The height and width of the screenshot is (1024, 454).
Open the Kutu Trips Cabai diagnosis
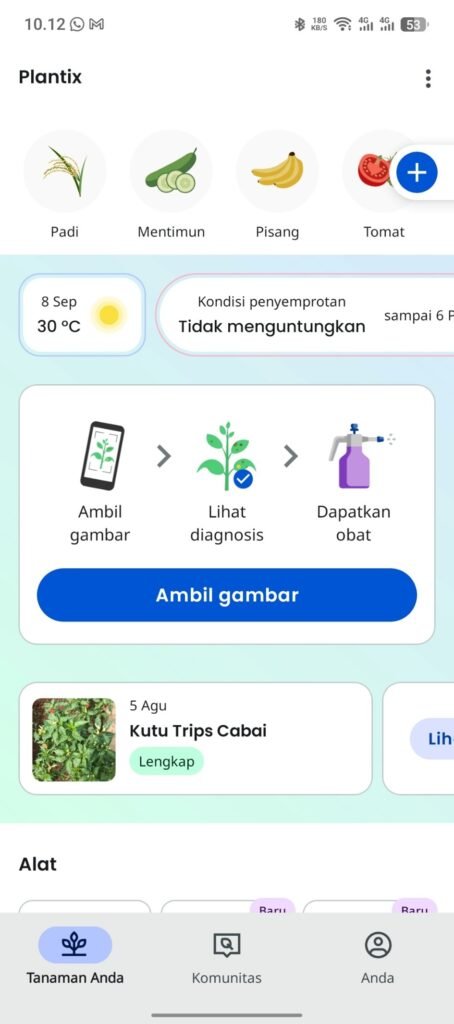[x=195, y=739]
